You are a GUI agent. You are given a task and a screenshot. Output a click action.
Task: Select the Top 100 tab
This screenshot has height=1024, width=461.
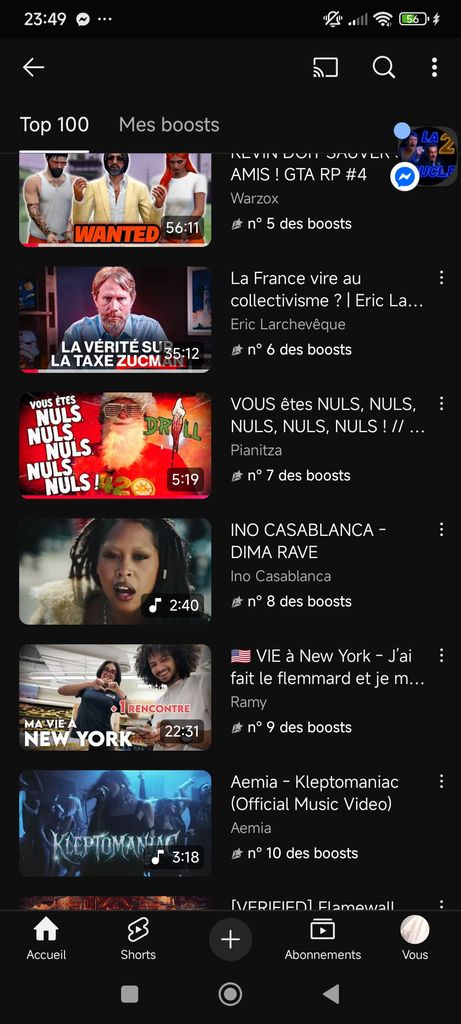(54, 125)
